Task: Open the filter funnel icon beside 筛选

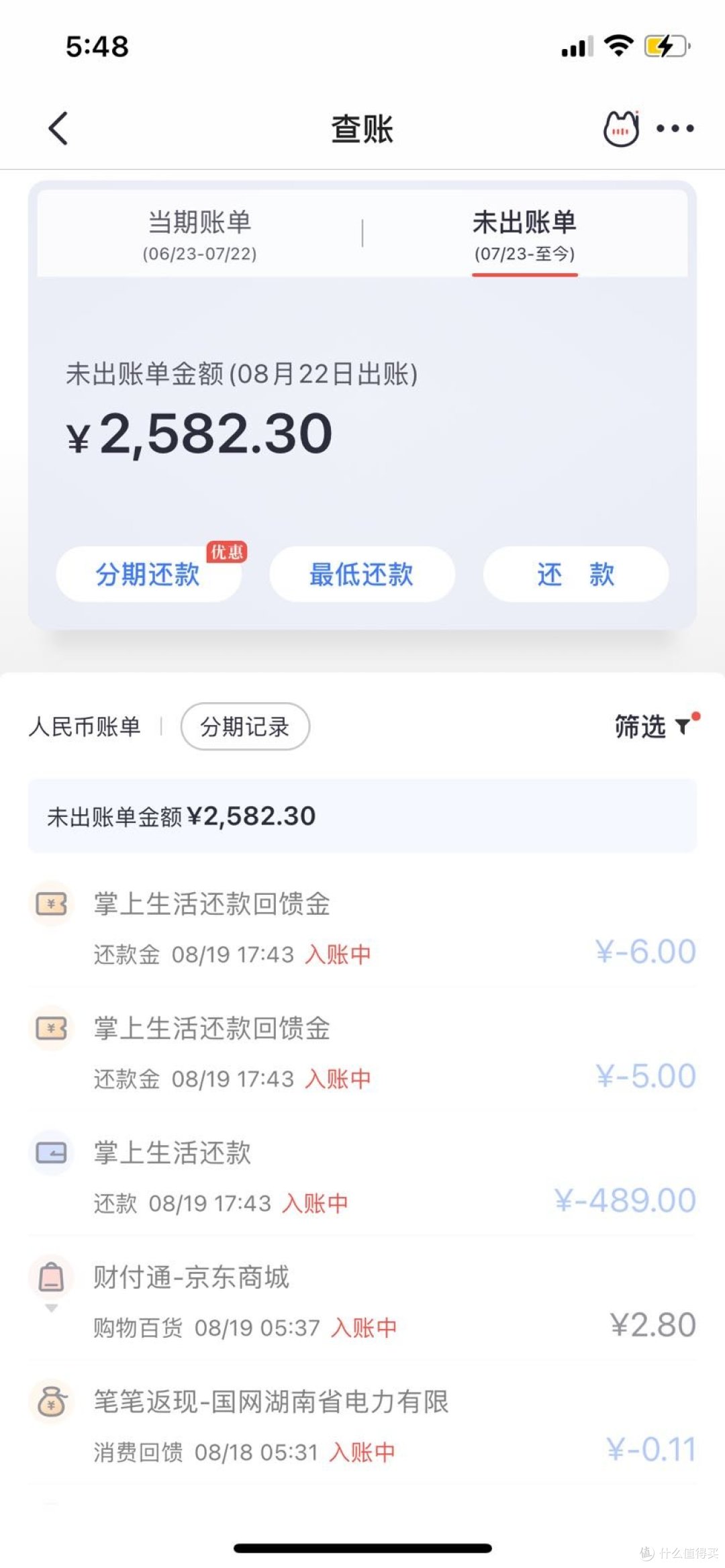Action: coord(683,727)
